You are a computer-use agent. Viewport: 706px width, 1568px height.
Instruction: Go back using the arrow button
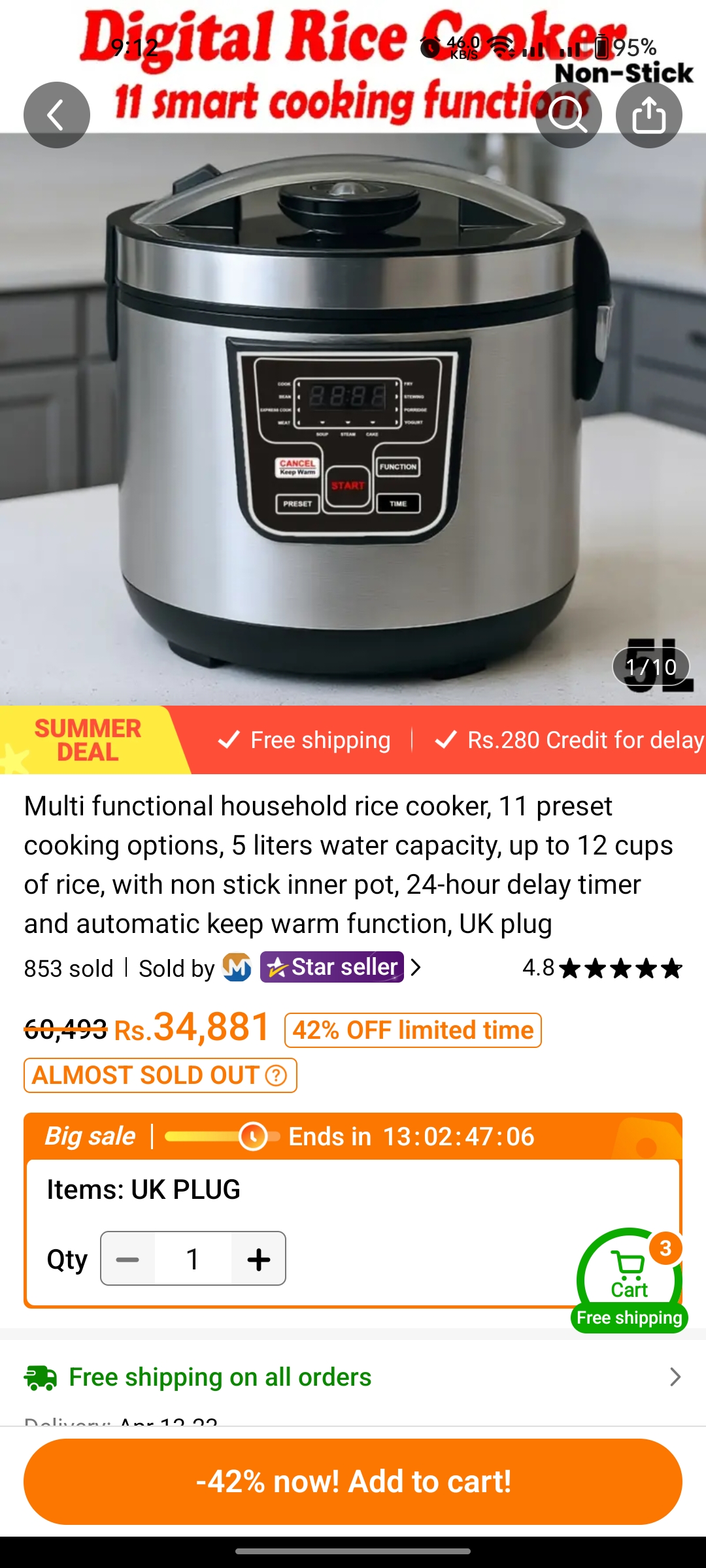click(x=57, y=115)
